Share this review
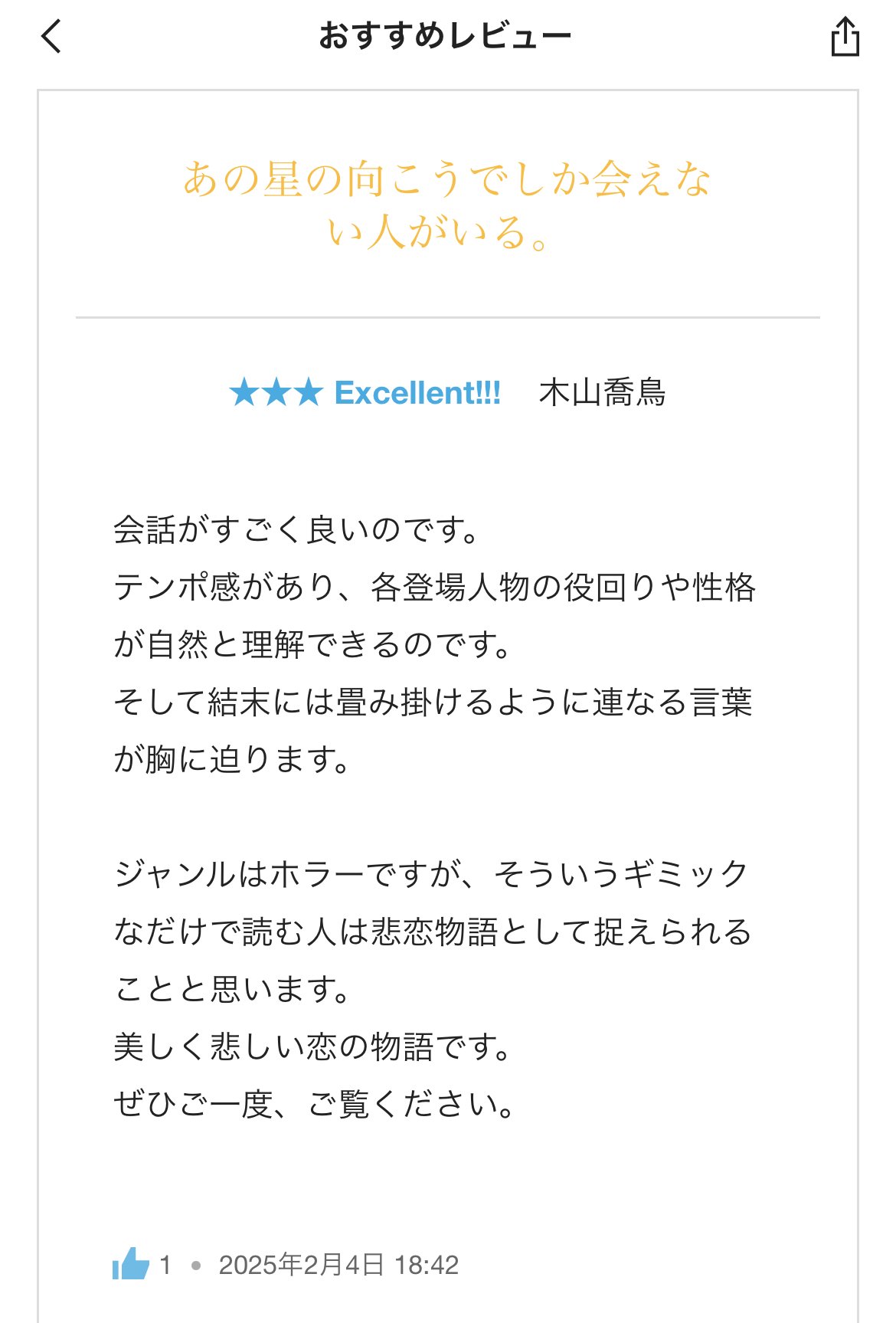 click(x=845, y=36)
